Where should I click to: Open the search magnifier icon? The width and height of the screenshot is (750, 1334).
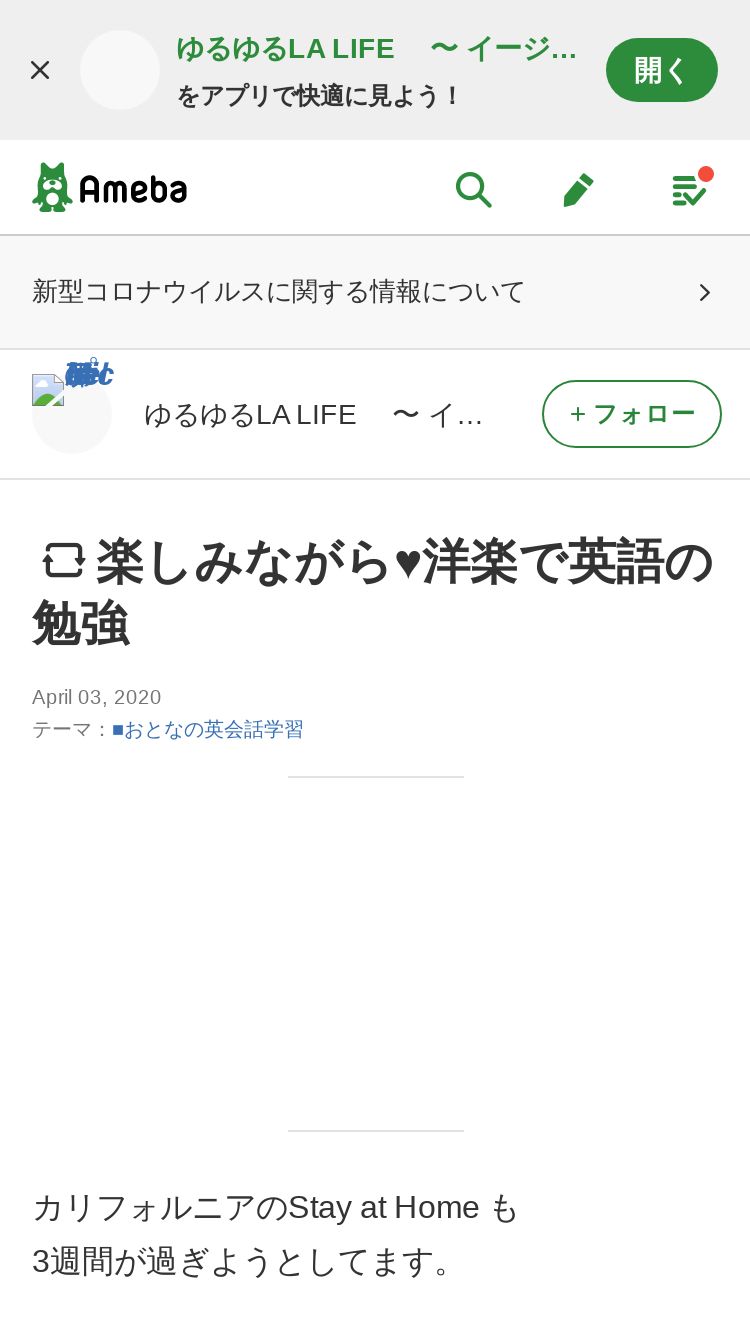[473, 188]
